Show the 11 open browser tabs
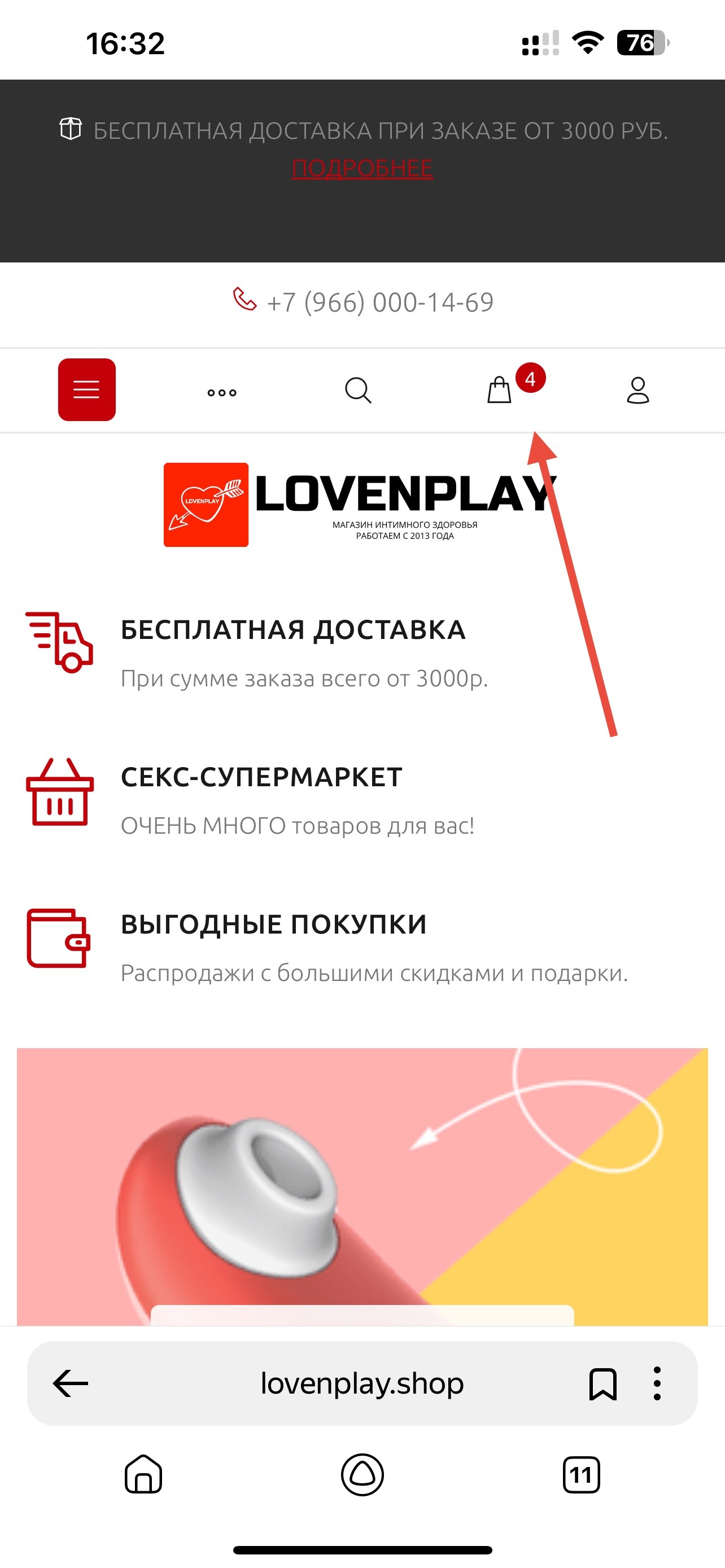The image size is (725, 1568). tap(580, 1474)
